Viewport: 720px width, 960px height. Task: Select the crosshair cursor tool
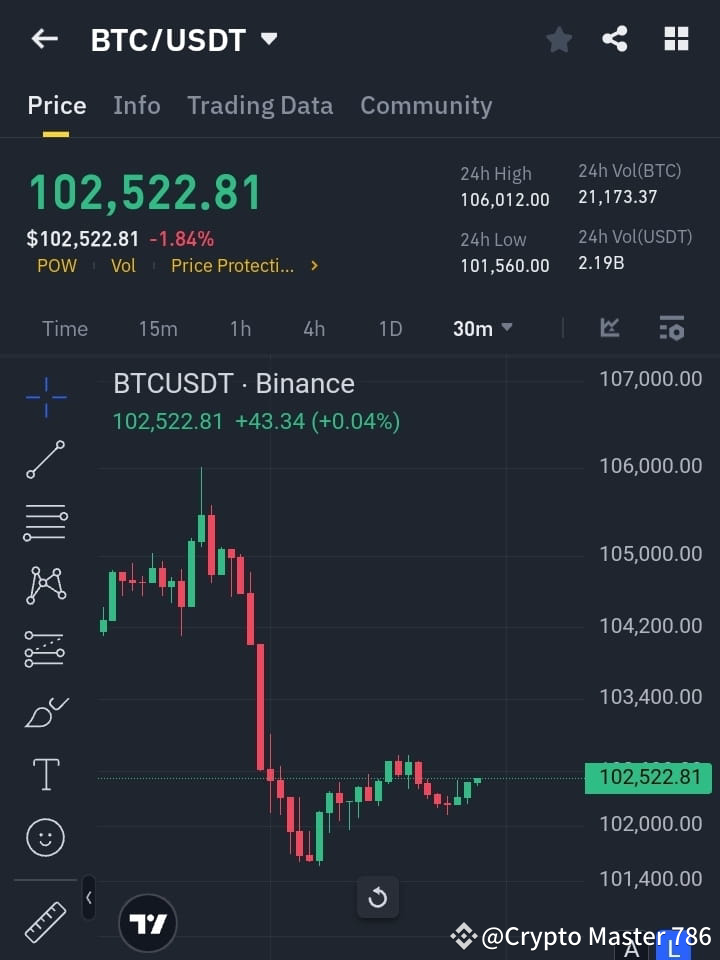click(45, 398)
